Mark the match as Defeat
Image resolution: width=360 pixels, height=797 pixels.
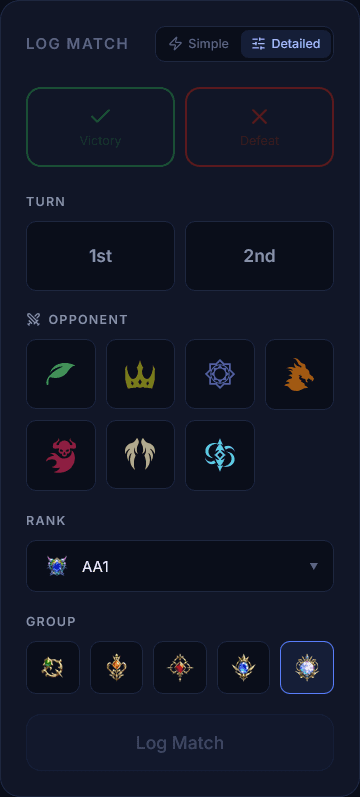tap(259, 127)
